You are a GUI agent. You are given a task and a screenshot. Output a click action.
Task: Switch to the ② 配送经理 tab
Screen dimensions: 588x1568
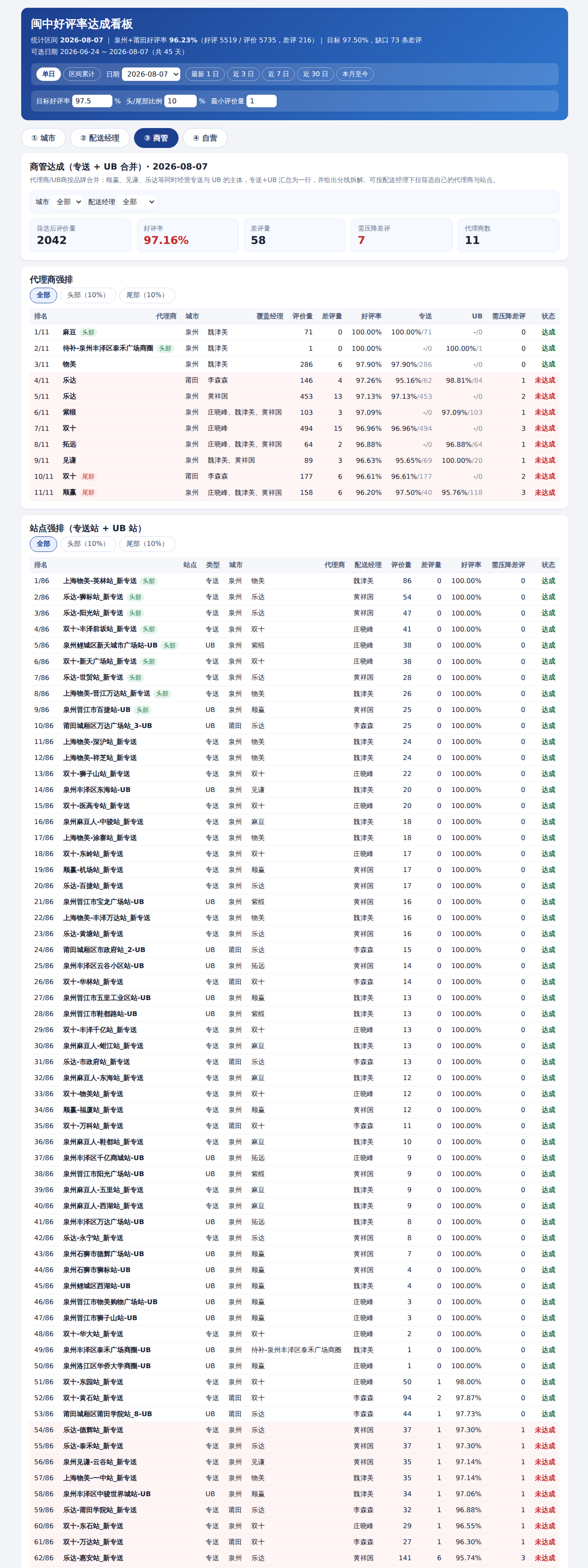click(x=100, y=138)
